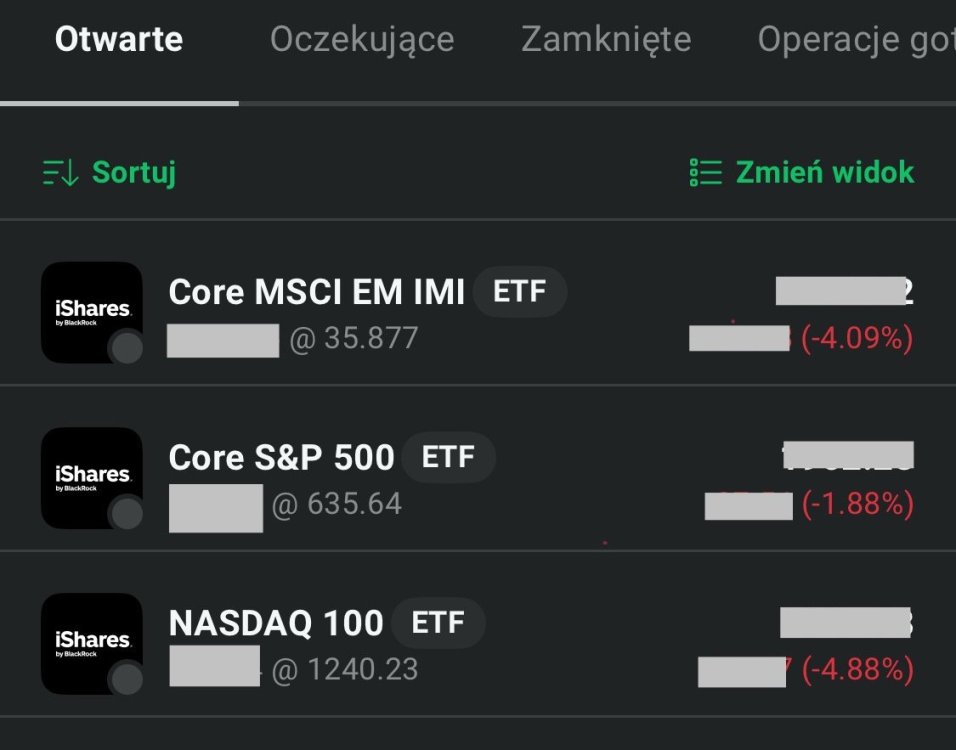Select the Otwarte tab
Image resolution: width=956 pixels, height=750 pixels.
click(x=119, y=40)
